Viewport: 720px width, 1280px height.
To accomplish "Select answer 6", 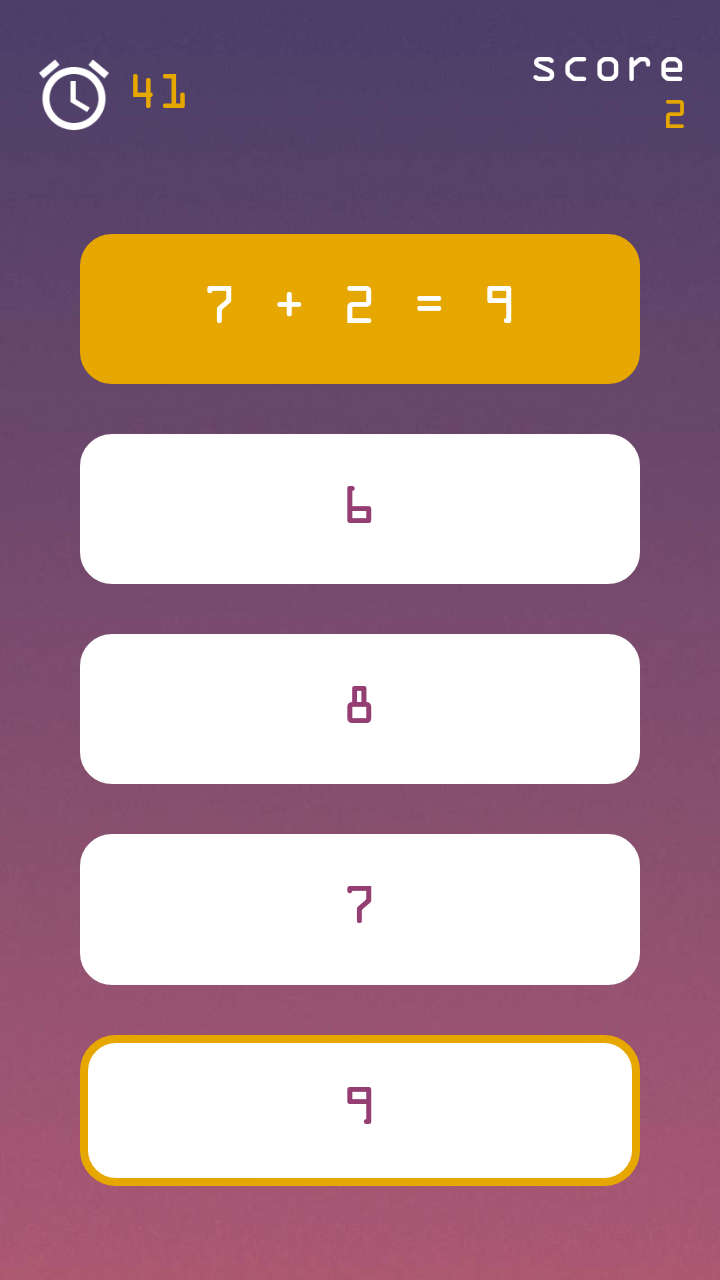I will [360, 508].
